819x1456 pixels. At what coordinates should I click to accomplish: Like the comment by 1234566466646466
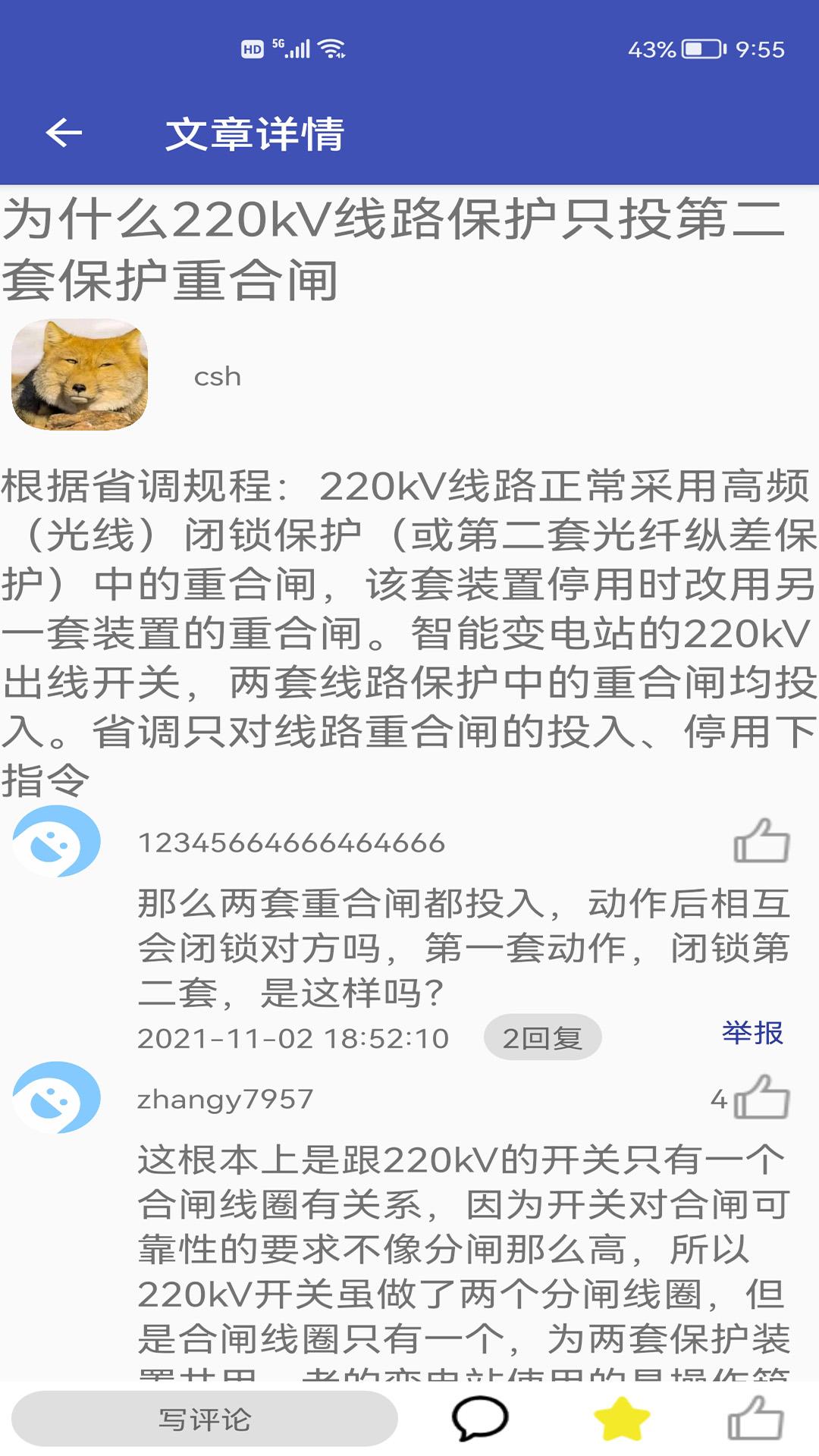click(x=761, y=841)
